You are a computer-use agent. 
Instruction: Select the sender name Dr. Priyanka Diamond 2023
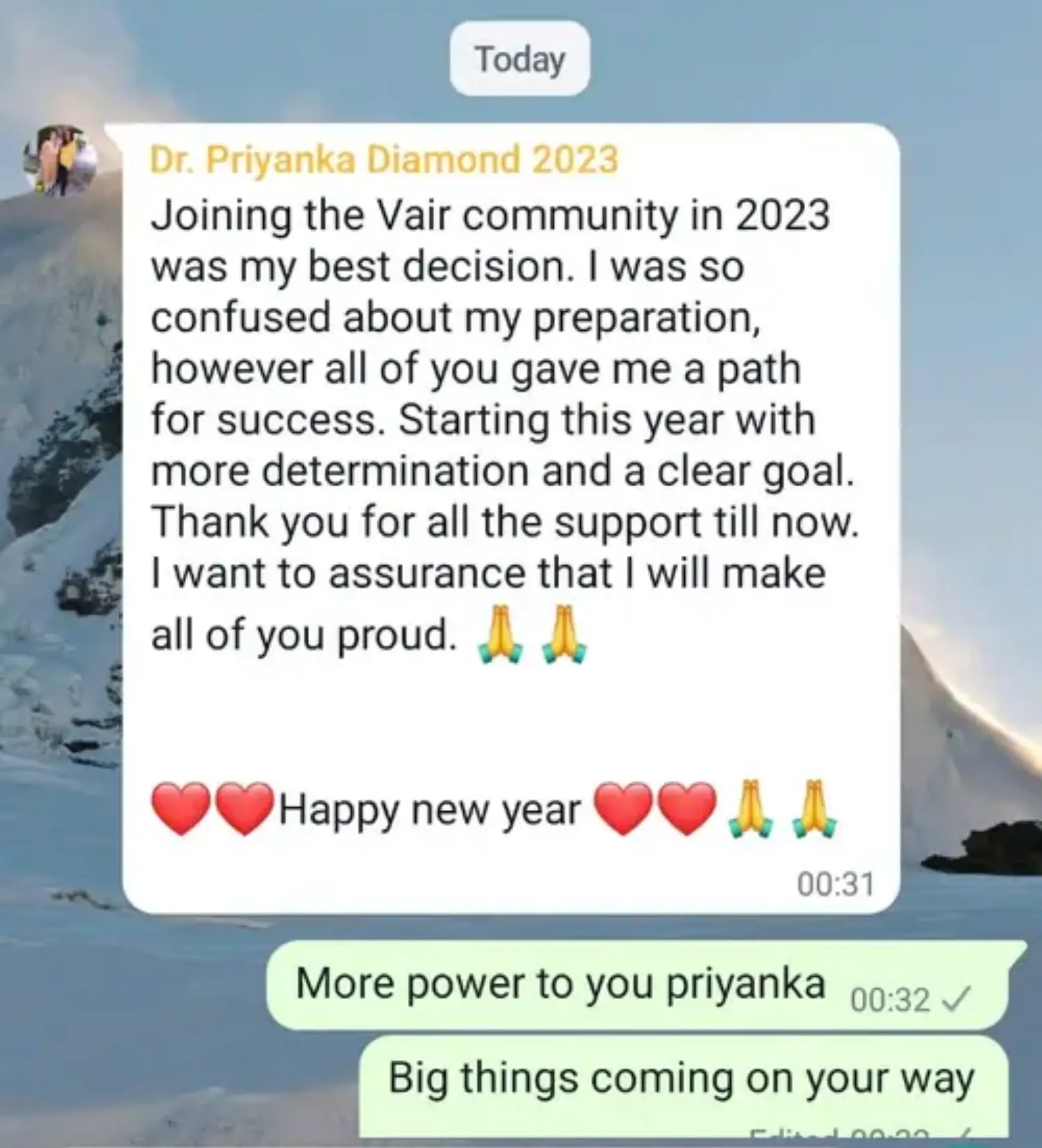(x=382, y=158)
